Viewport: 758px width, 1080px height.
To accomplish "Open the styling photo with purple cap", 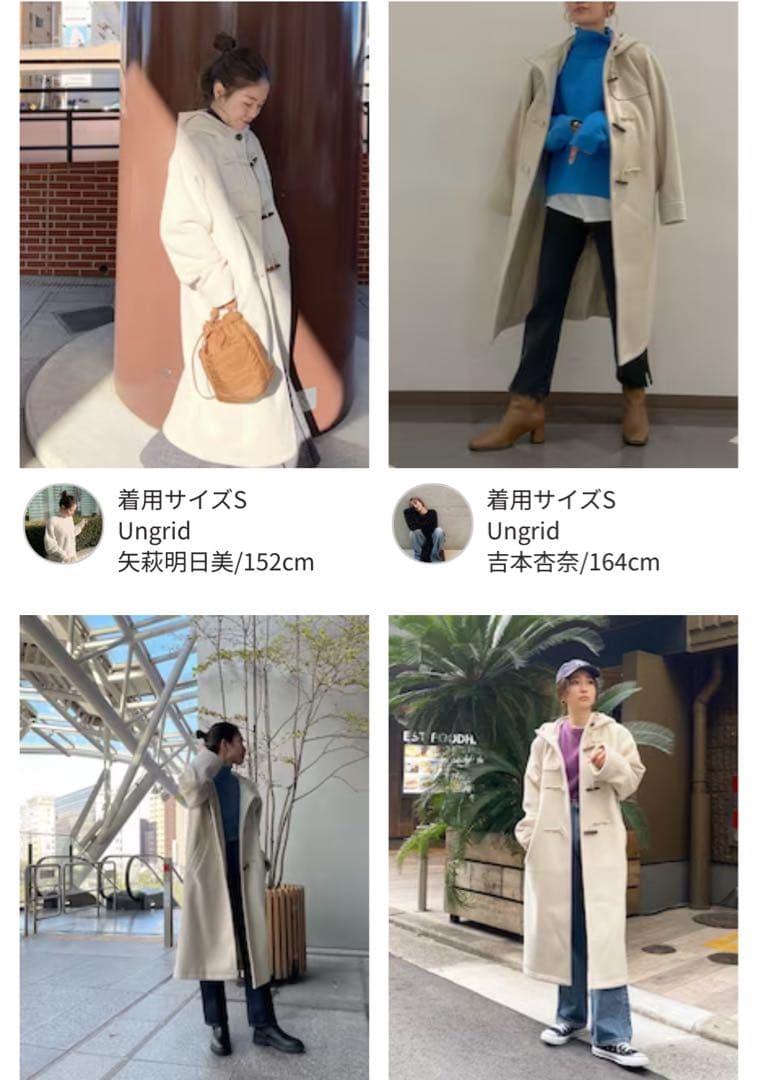I will click(563, 847).
